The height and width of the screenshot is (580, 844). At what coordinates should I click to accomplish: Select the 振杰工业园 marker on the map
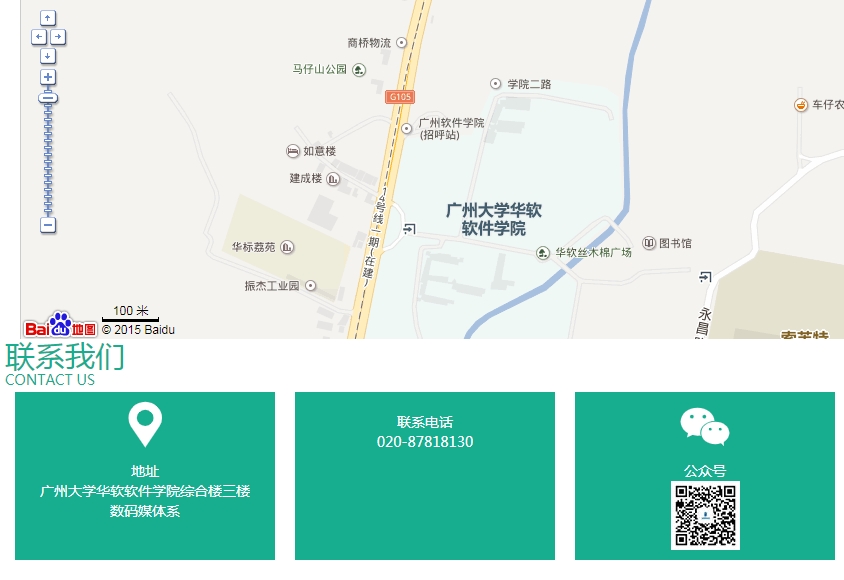click(310, 286)
